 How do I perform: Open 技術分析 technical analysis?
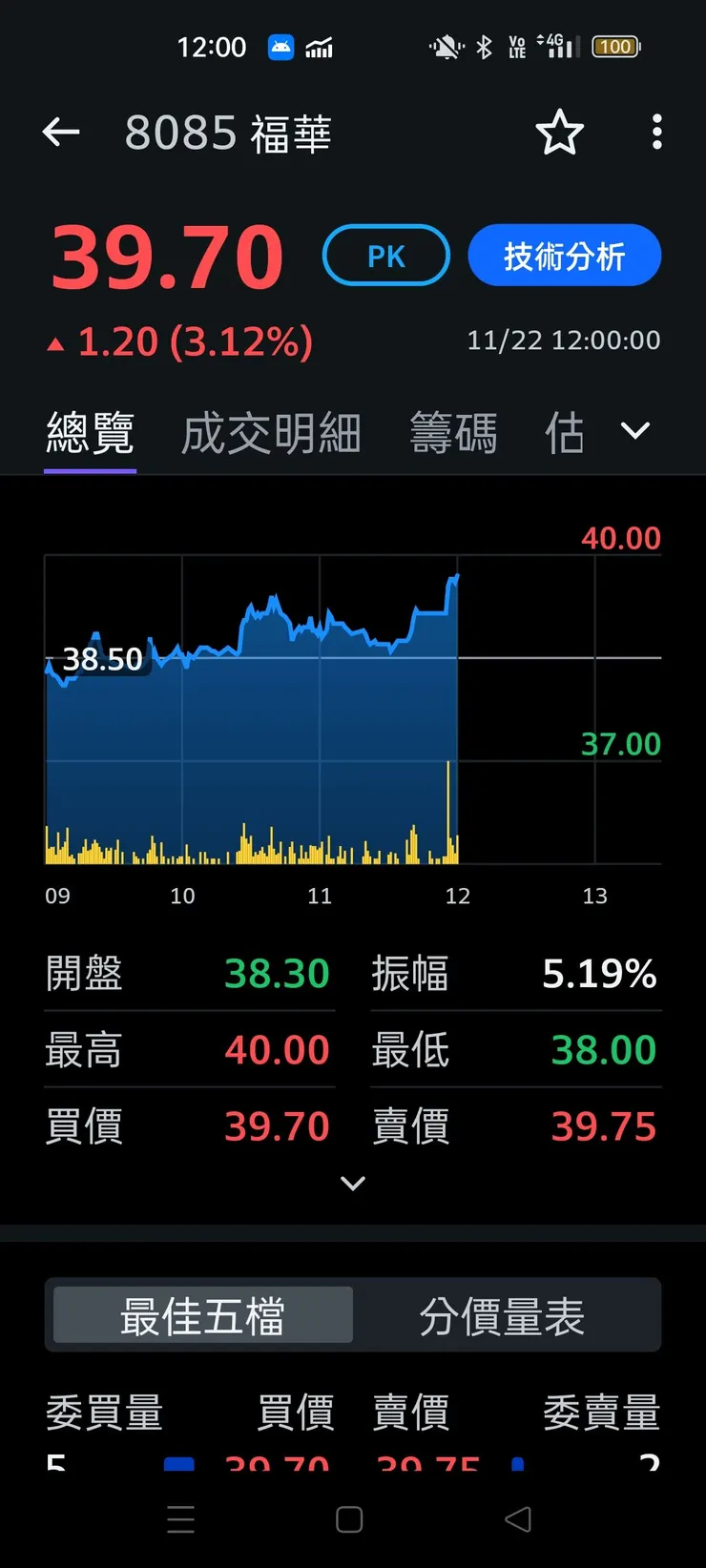click(x=564, y=255)
